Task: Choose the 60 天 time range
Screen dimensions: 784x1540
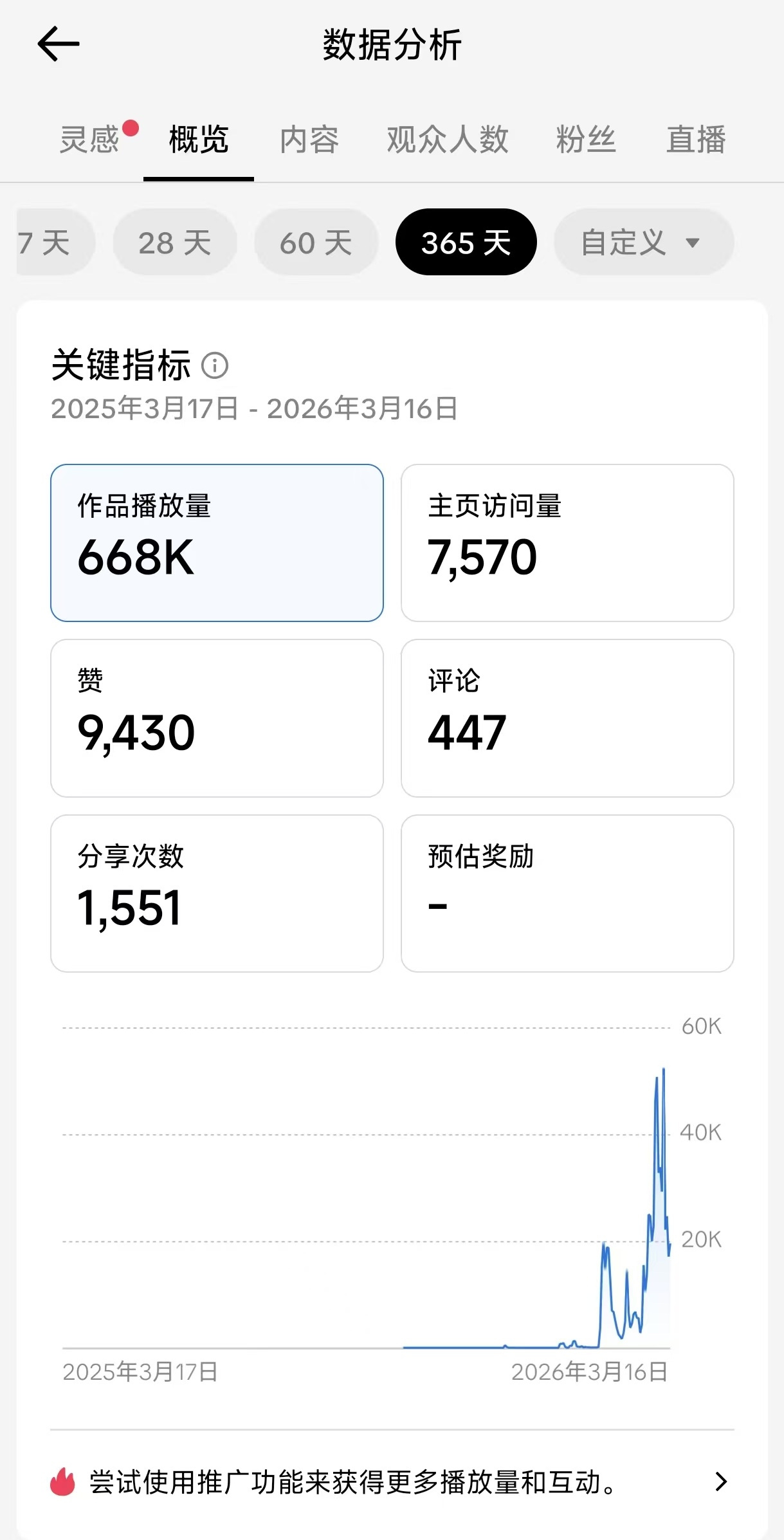Action: (x=316, y=243)
